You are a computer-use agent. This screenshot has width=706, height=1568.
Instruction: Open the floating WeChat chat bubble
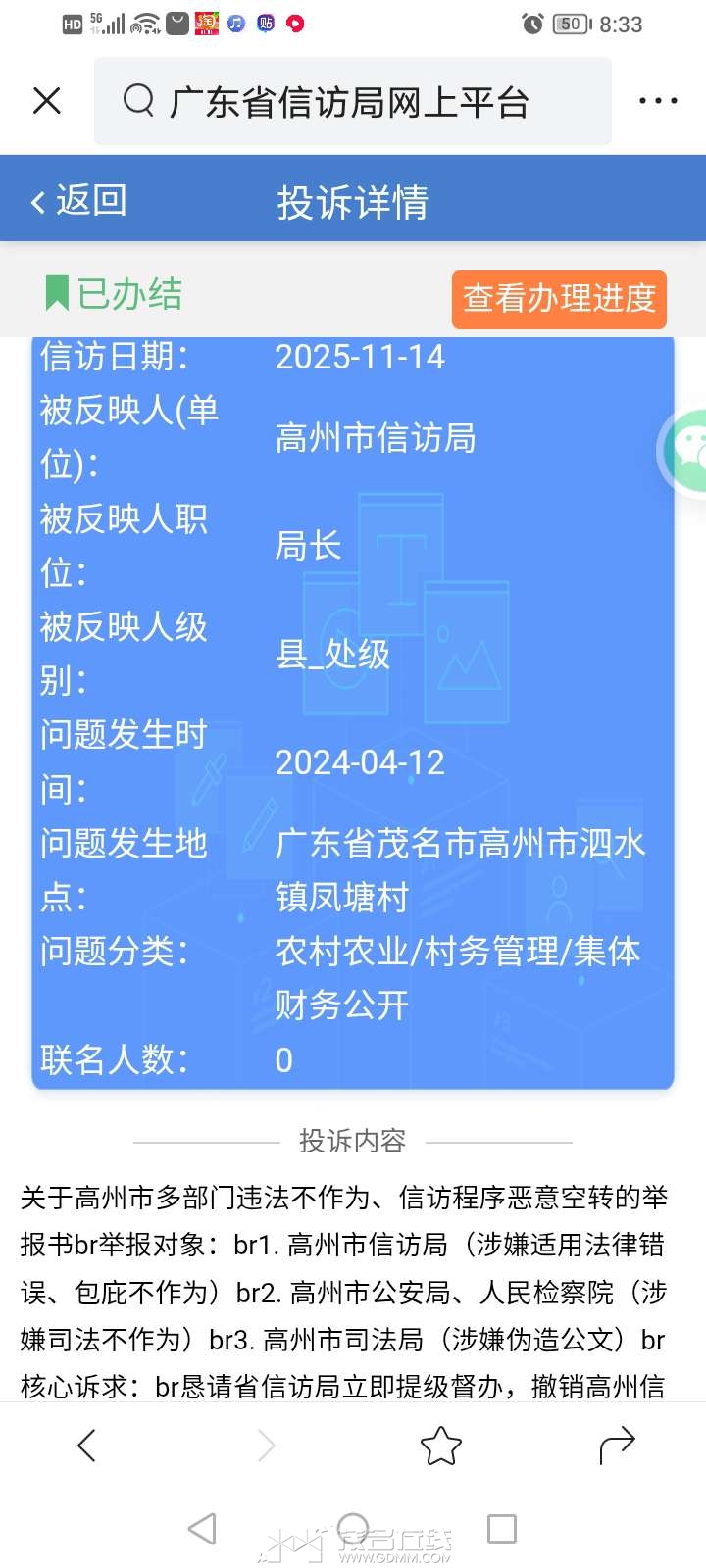tap(686, 451)
